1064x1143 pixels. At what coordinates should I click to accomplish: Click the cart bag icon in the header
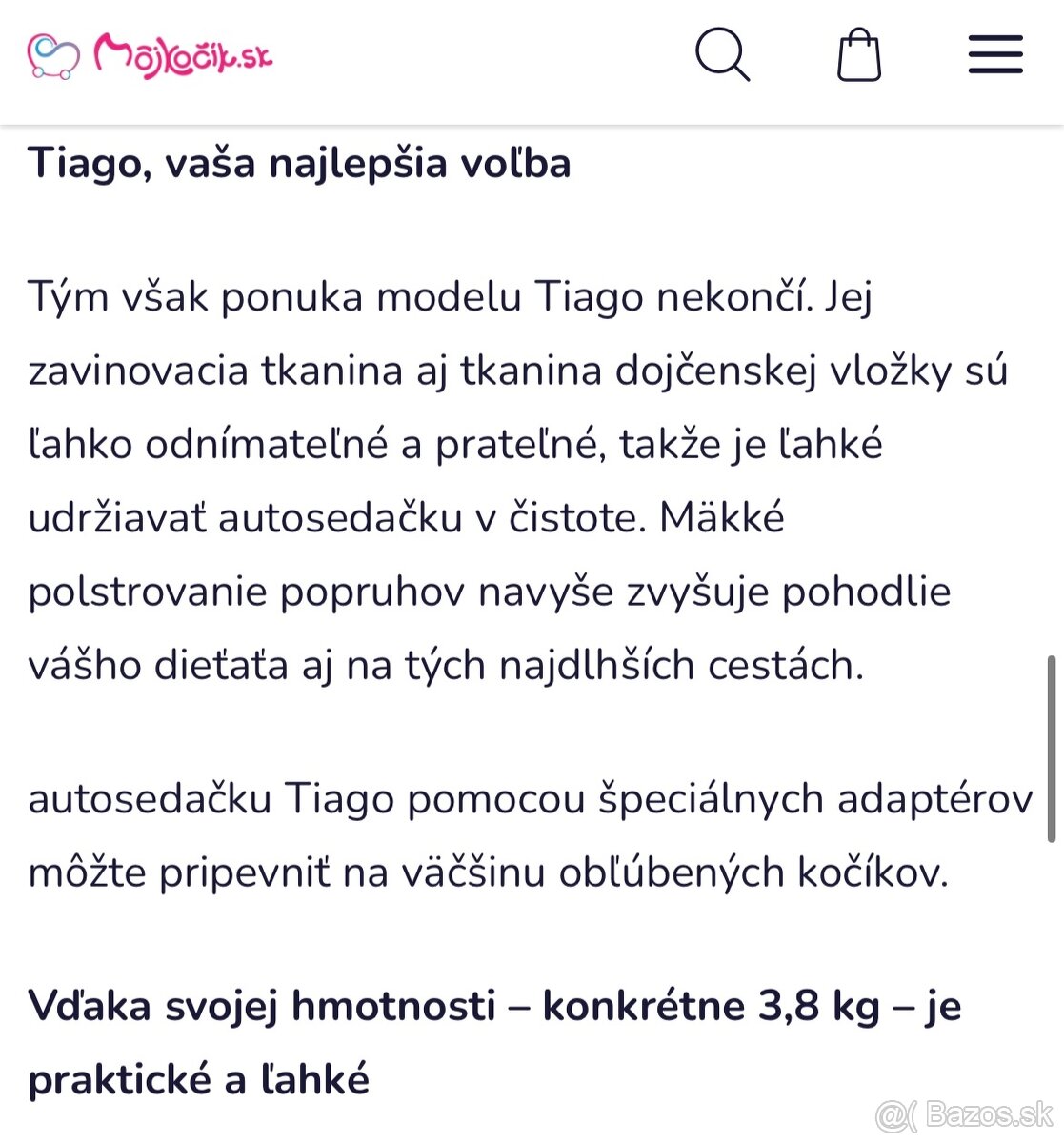click(x=858, y=55)
